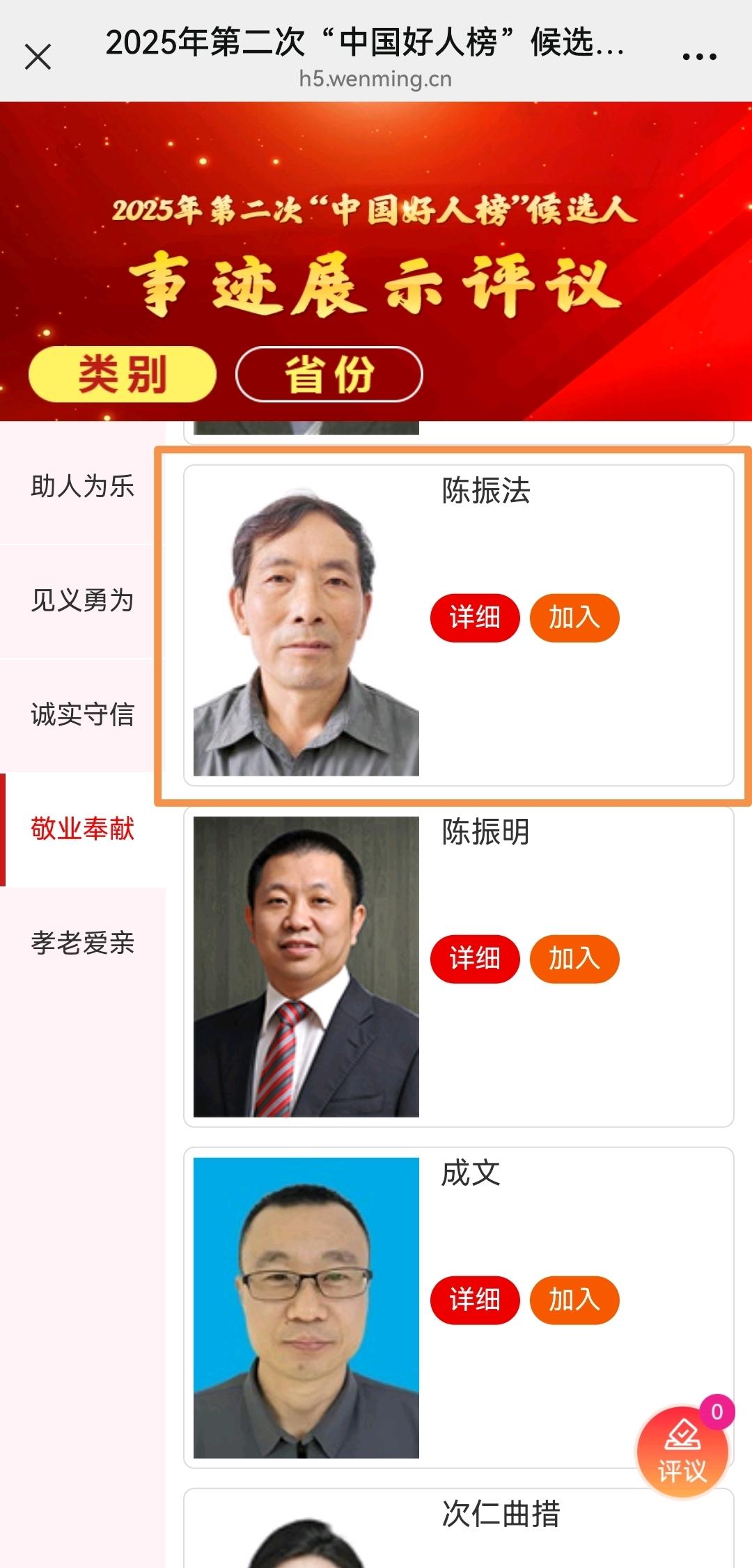This screenshot has width=752, height=1568.
Task: Select the 诚实守信 category
Action: coord(82,714)
